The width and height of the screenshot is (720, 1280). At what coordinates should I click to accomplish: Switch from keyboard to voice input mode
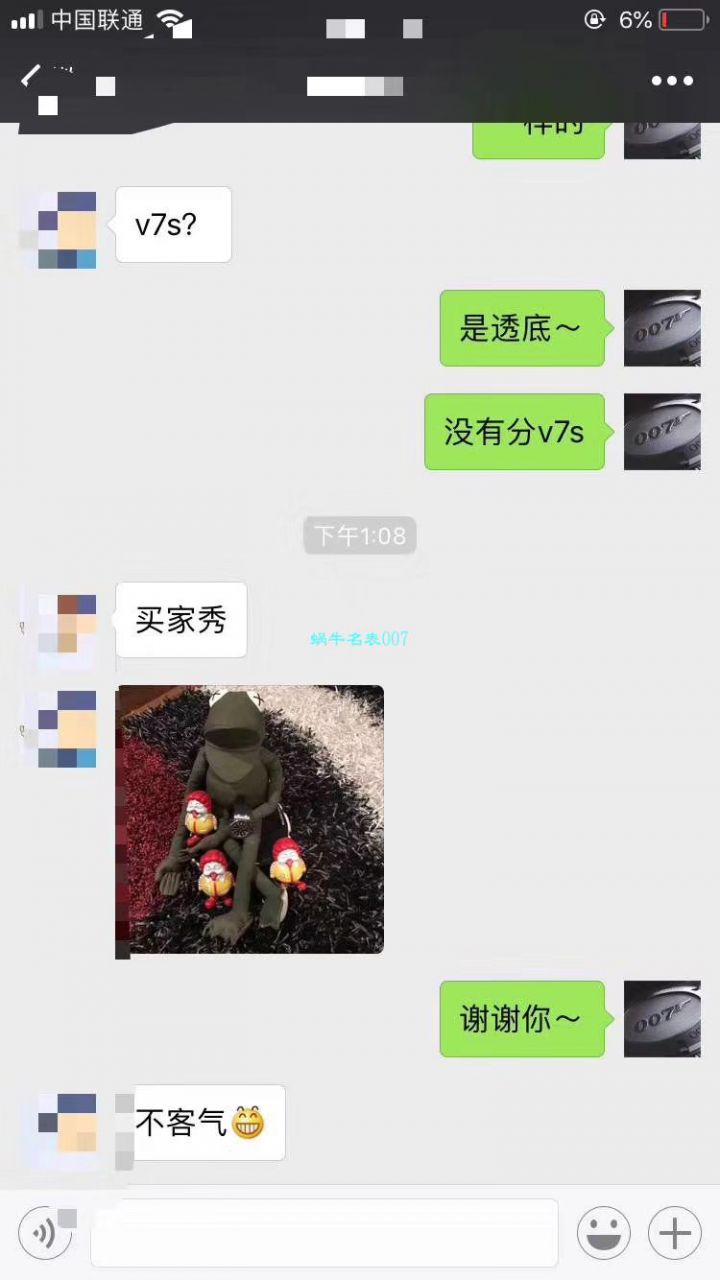[44, 1233]
